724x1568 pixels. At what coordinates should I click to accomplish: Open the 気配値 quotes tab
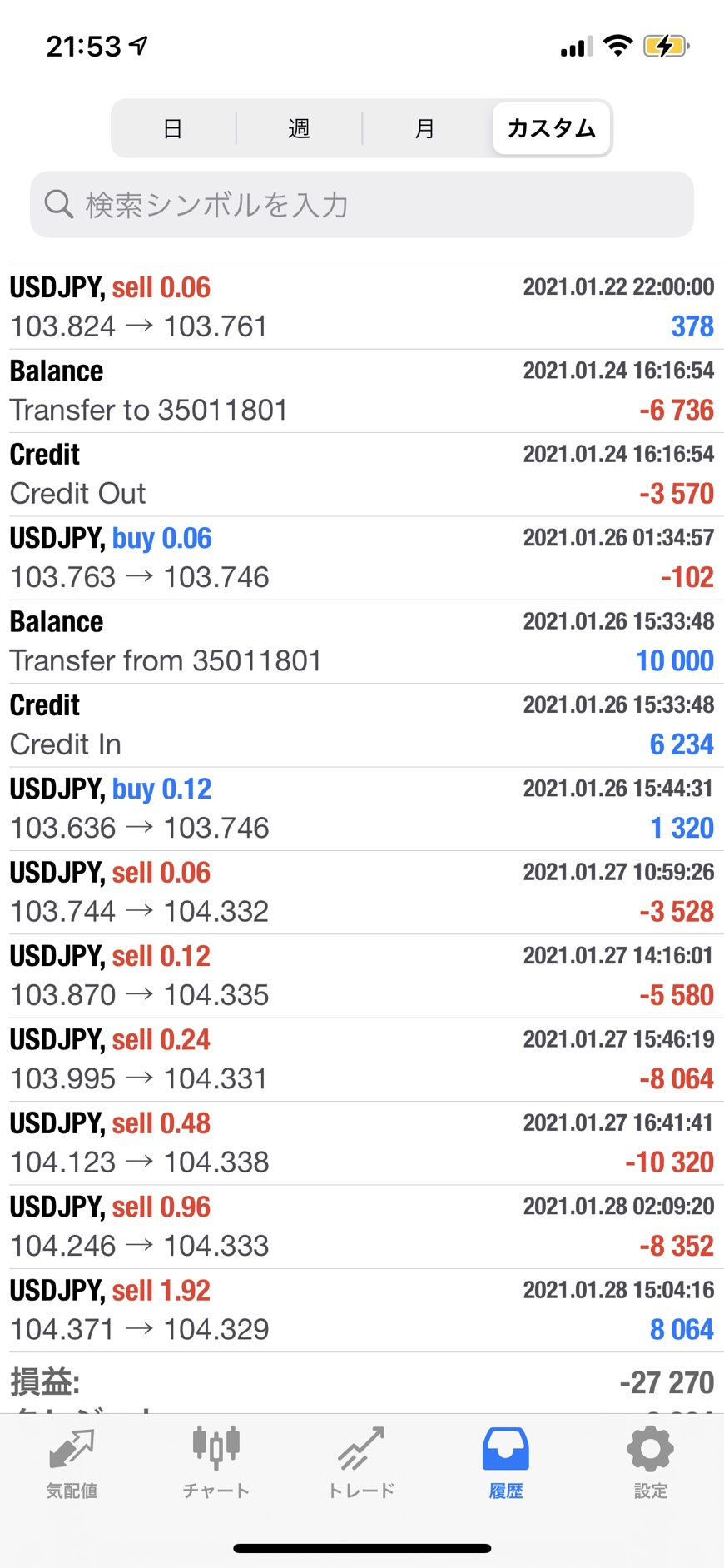click(72, 1463)
